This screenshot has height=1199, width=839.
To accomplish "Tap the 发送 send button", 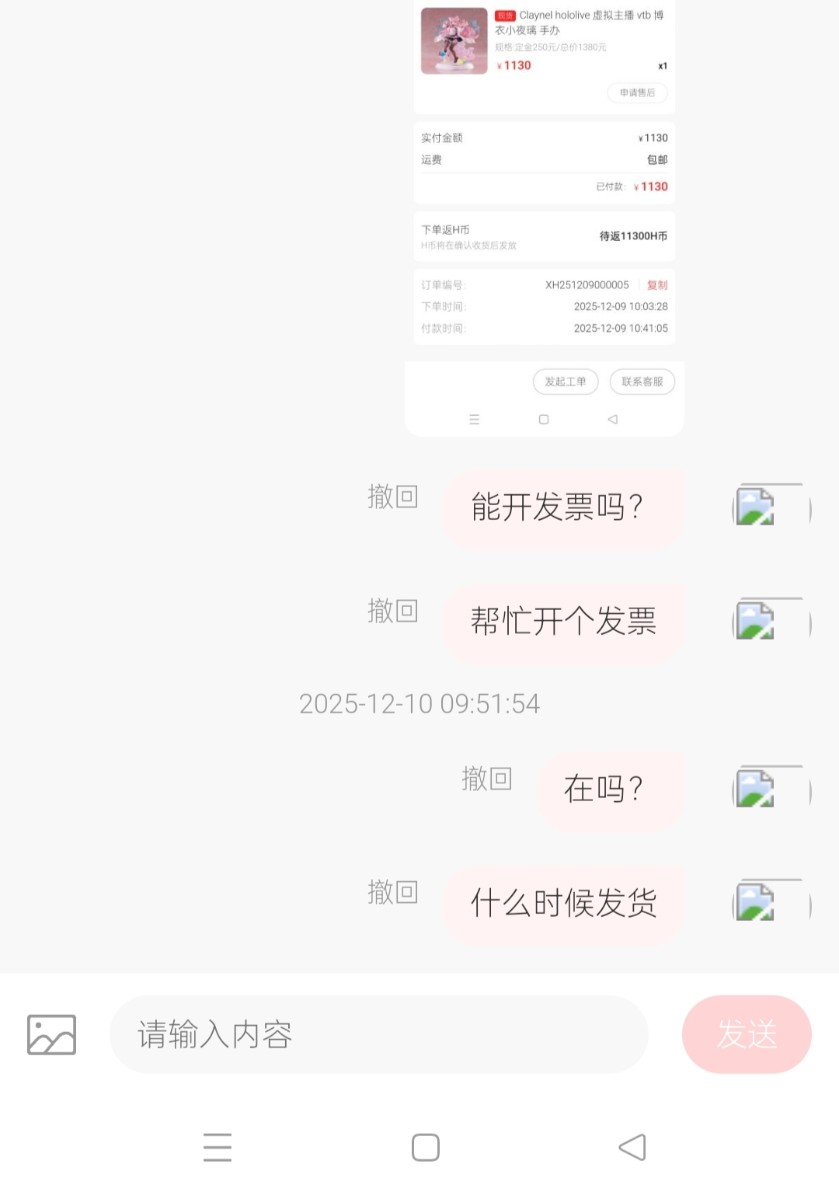I will (746, 1034).
